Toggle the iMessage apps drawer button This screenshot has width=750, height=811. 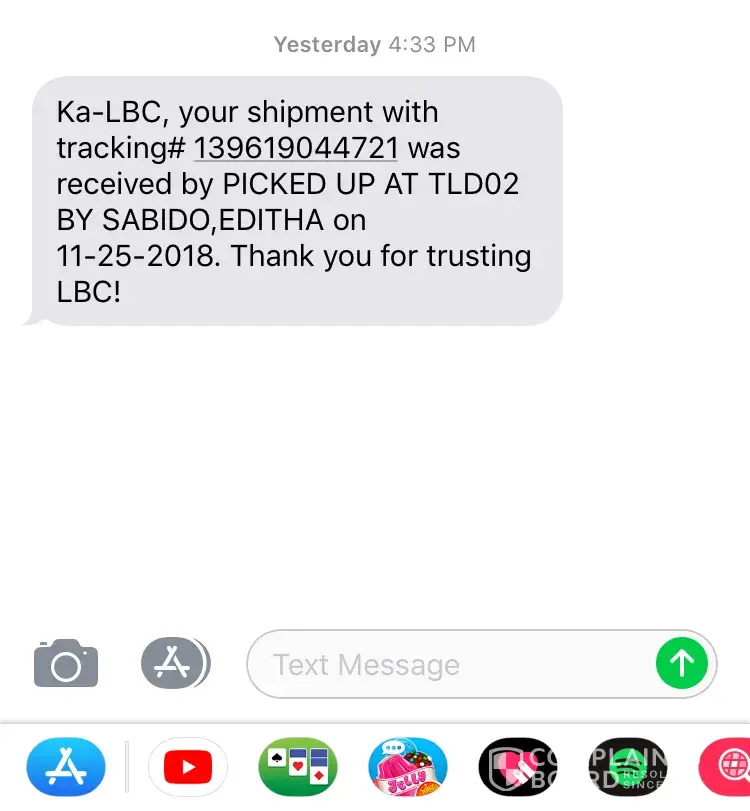coord(175,663)
